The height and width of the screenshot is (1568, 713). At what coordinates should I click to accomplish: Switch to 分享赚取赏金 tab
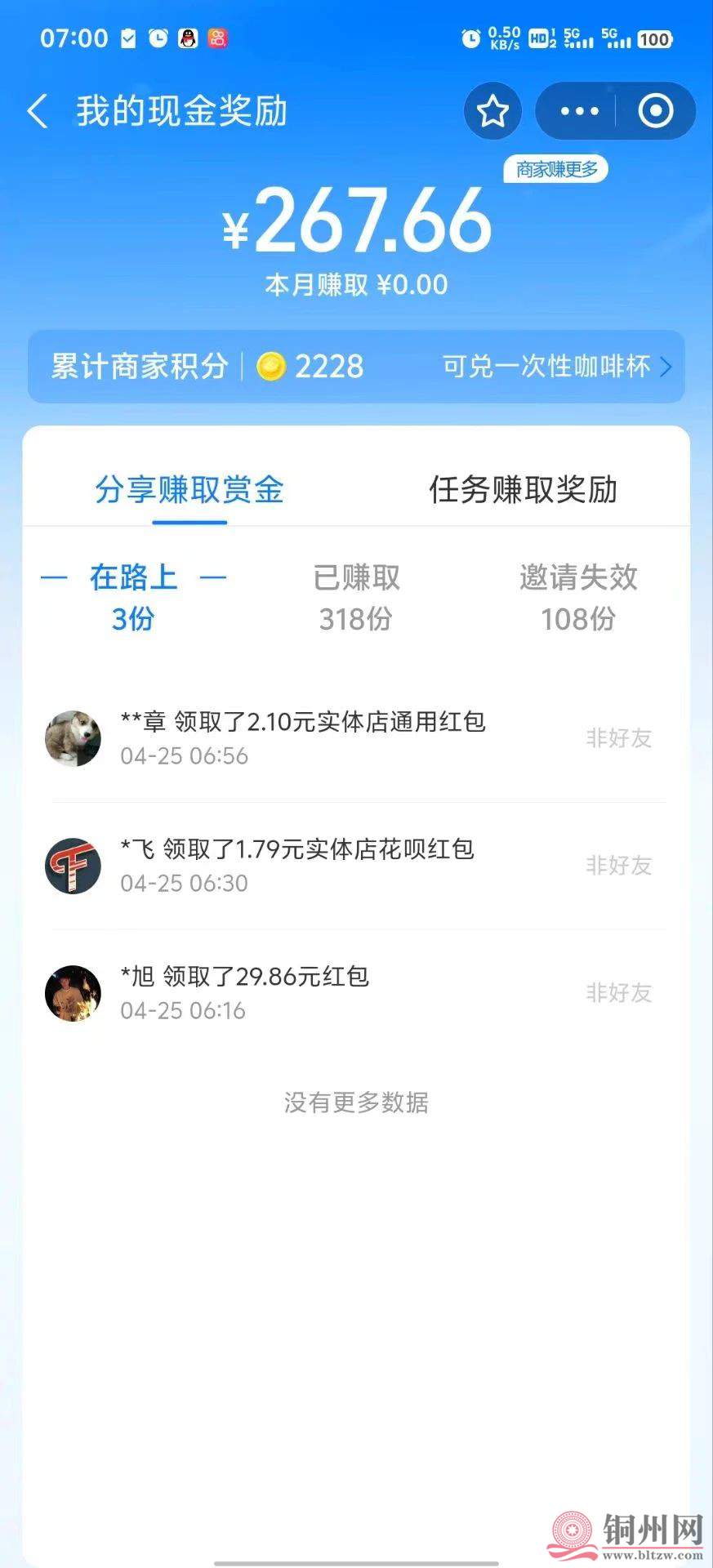click(x=189, y=490)
